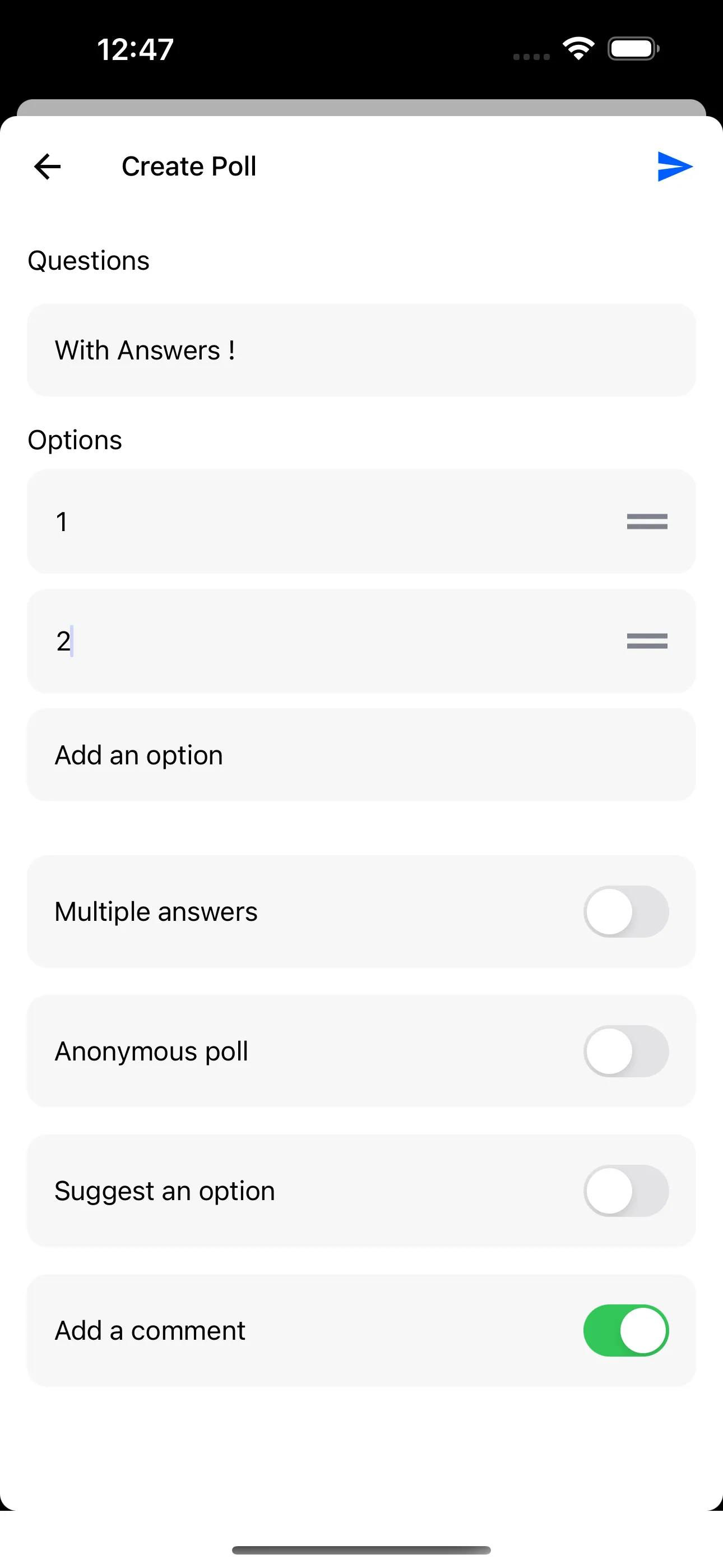Click the drag handle beside option 1
This screenshot has height=1568, width=723.
(646, 522)
